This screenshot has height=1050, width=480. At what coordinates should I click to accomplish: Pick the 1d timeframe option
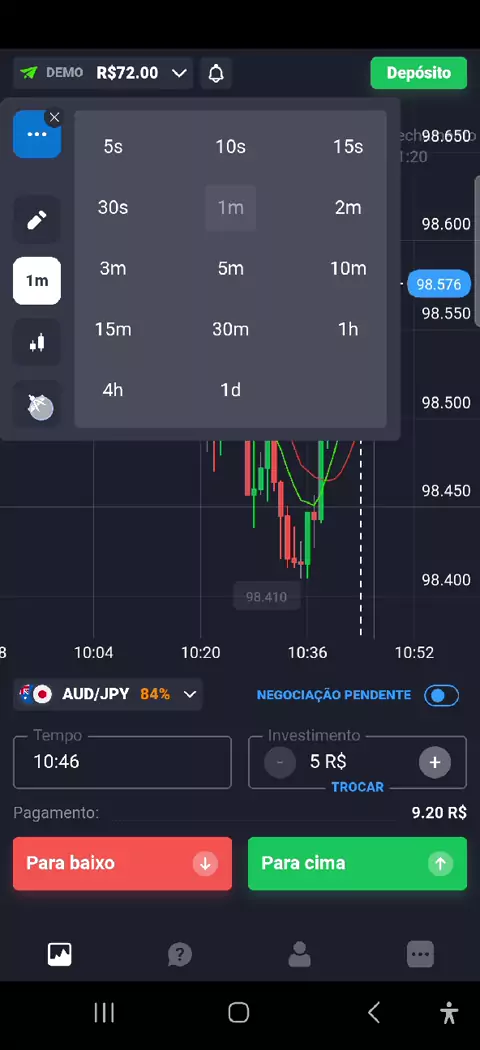pos(230,390)
